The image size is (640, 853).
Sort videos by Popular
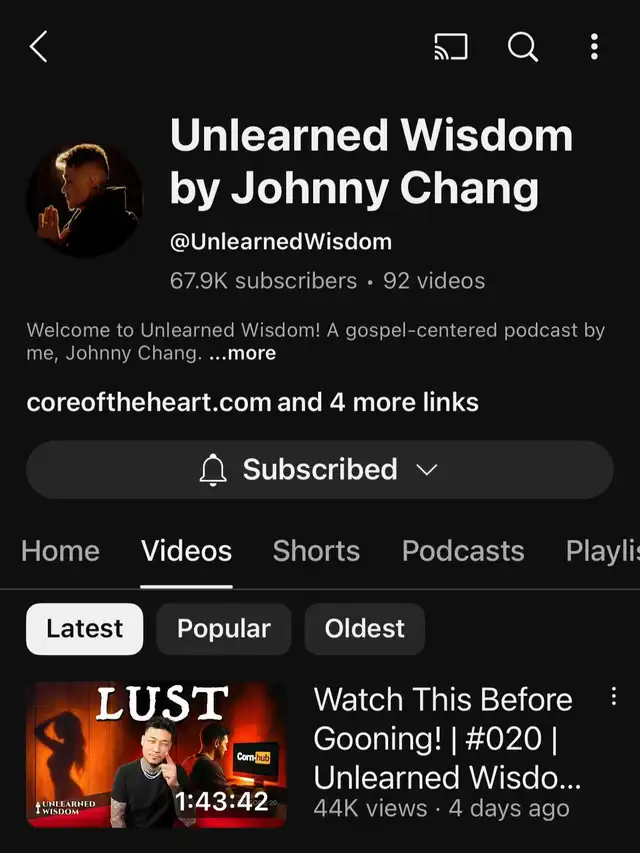click(x=223, y=629)
